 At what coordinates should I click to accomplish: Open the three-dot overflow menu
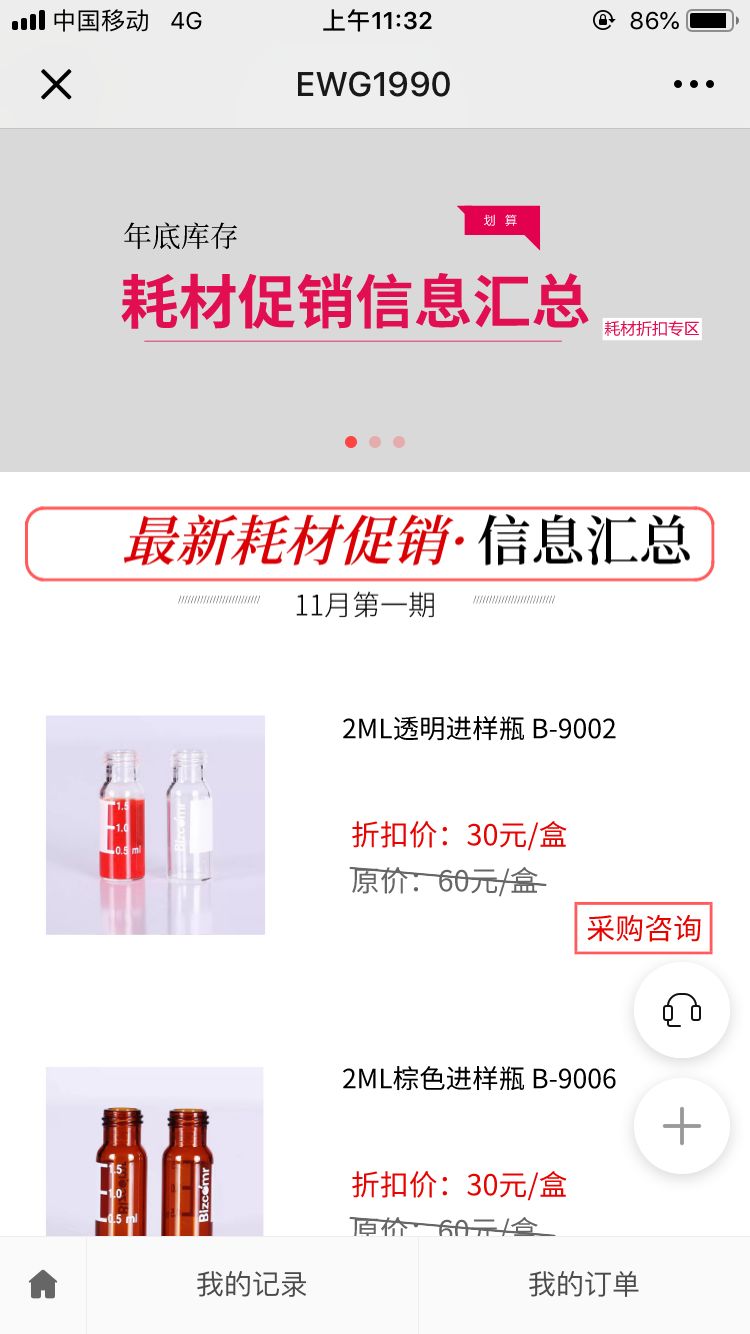pyautogui.click(x=694, y=85)
